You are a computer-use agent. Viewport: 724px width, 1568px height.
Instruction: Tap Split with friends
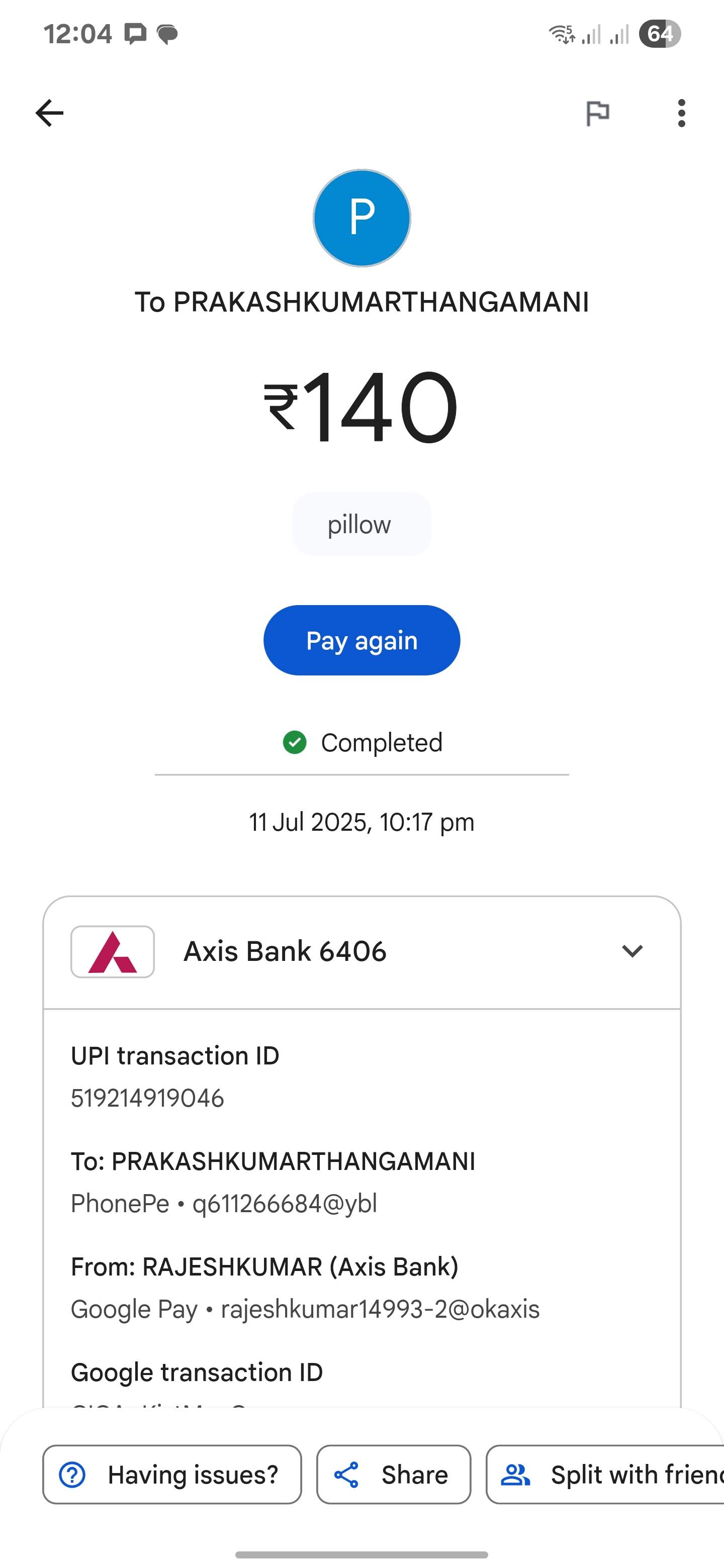605,1474
